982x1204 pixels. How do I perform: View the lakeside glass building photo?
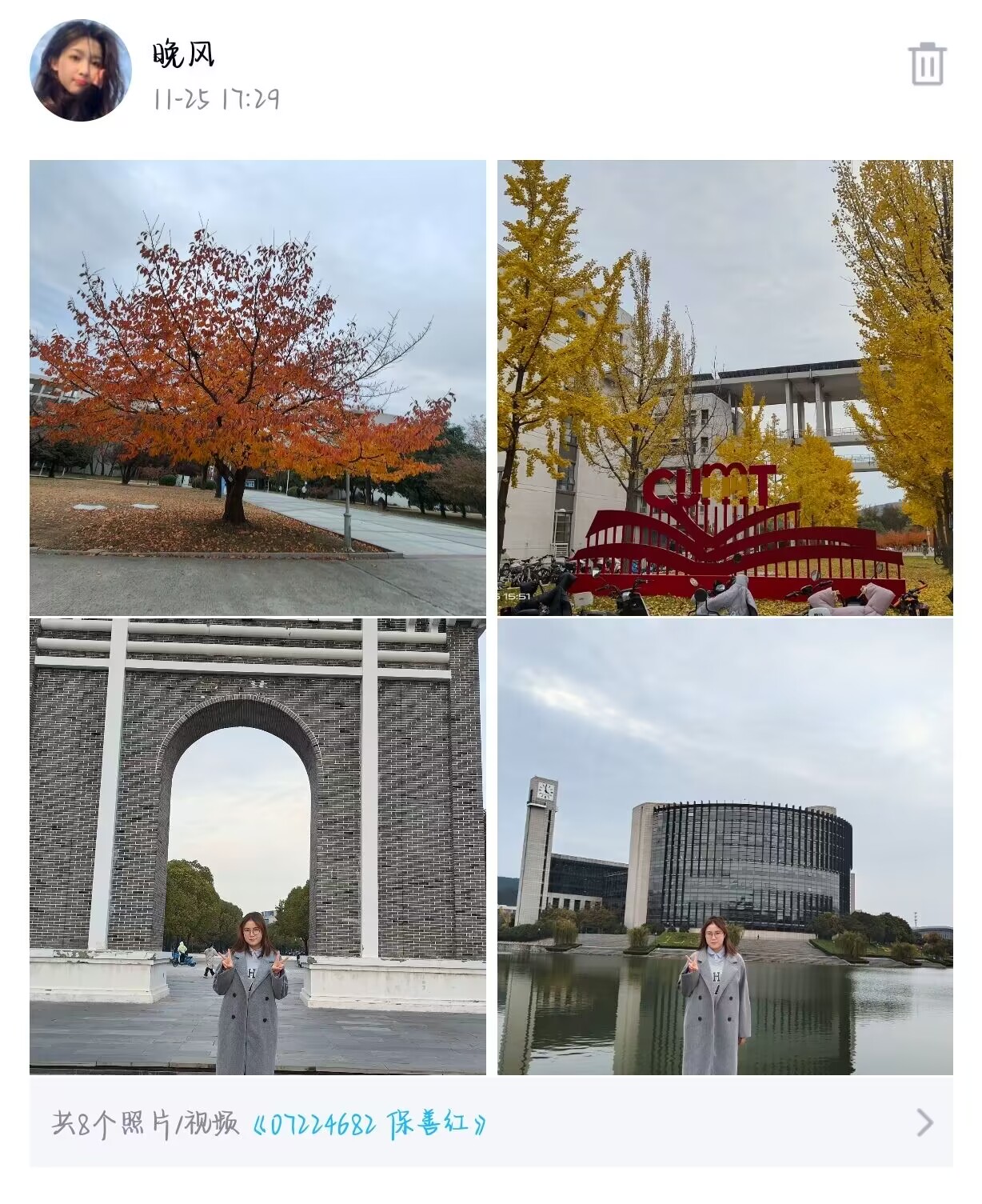tap(725, 846)
